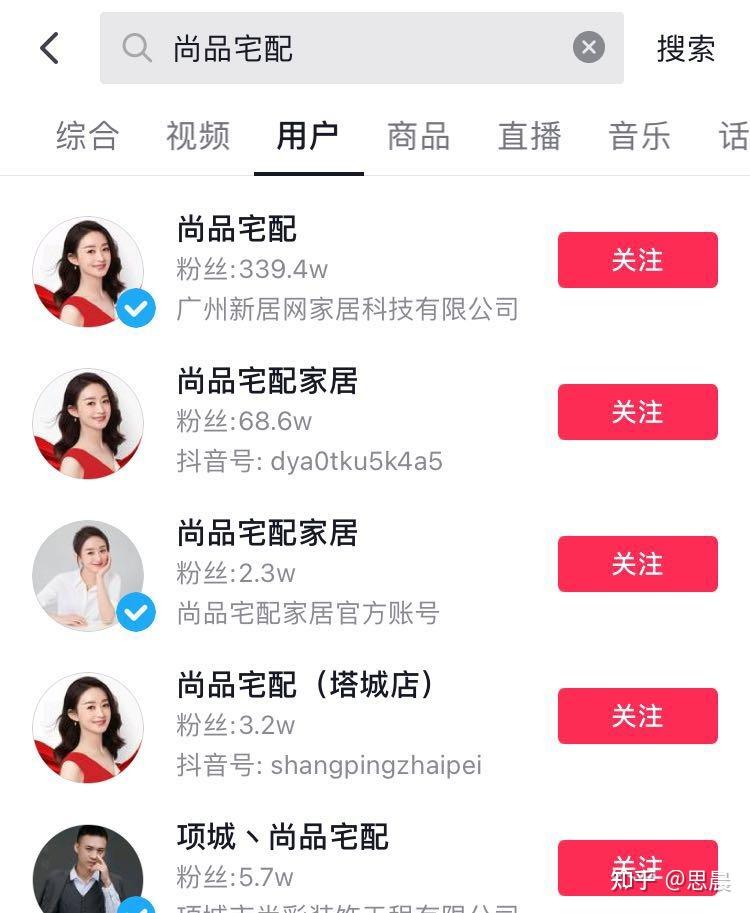Viewport: 750px width, 913px height.
Task: Follow 尚品宅配（塔城店）
Action: coord(637,716)
